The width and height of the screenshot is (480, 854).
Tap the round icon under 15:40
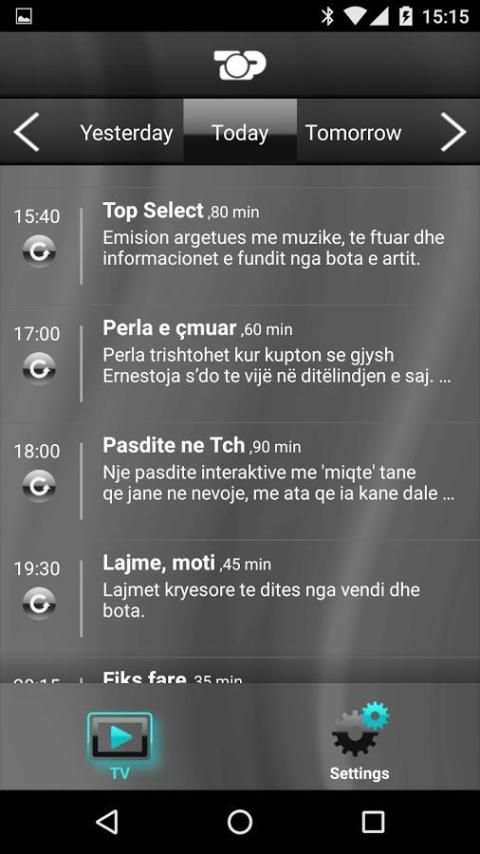point(39,252)
